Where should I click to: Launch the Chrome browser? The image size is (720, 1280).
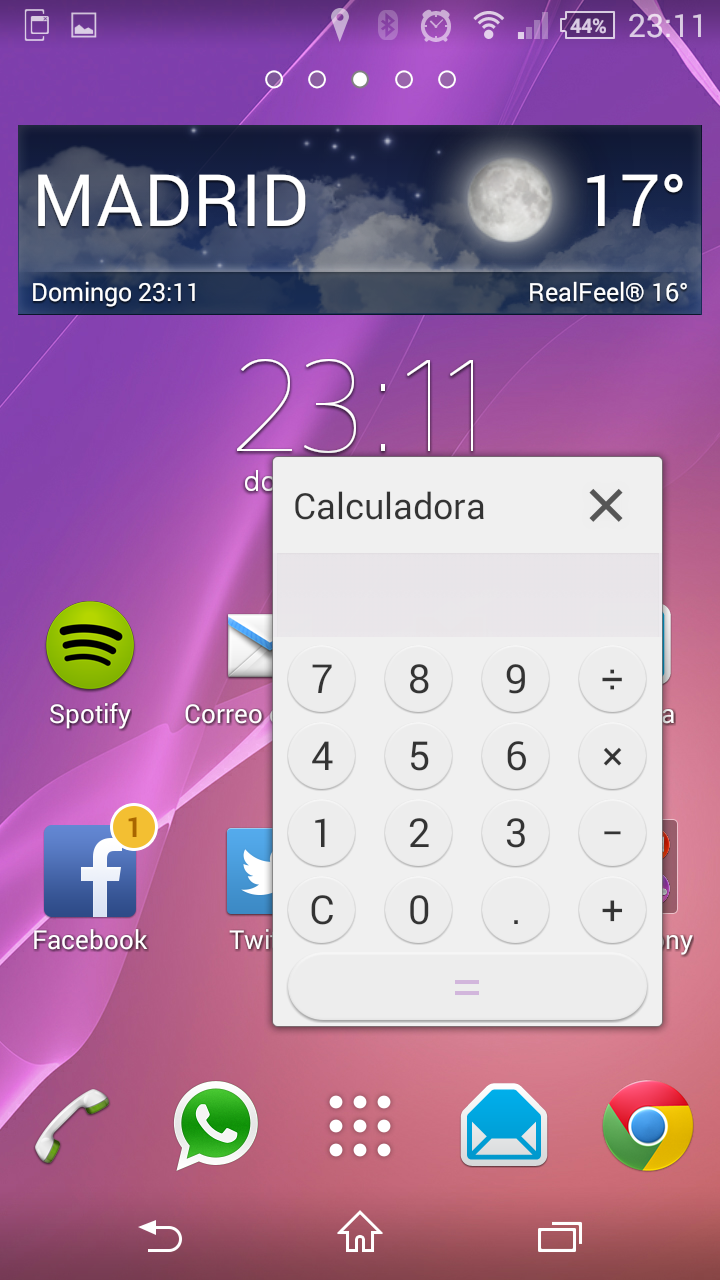coord(647,1125)
